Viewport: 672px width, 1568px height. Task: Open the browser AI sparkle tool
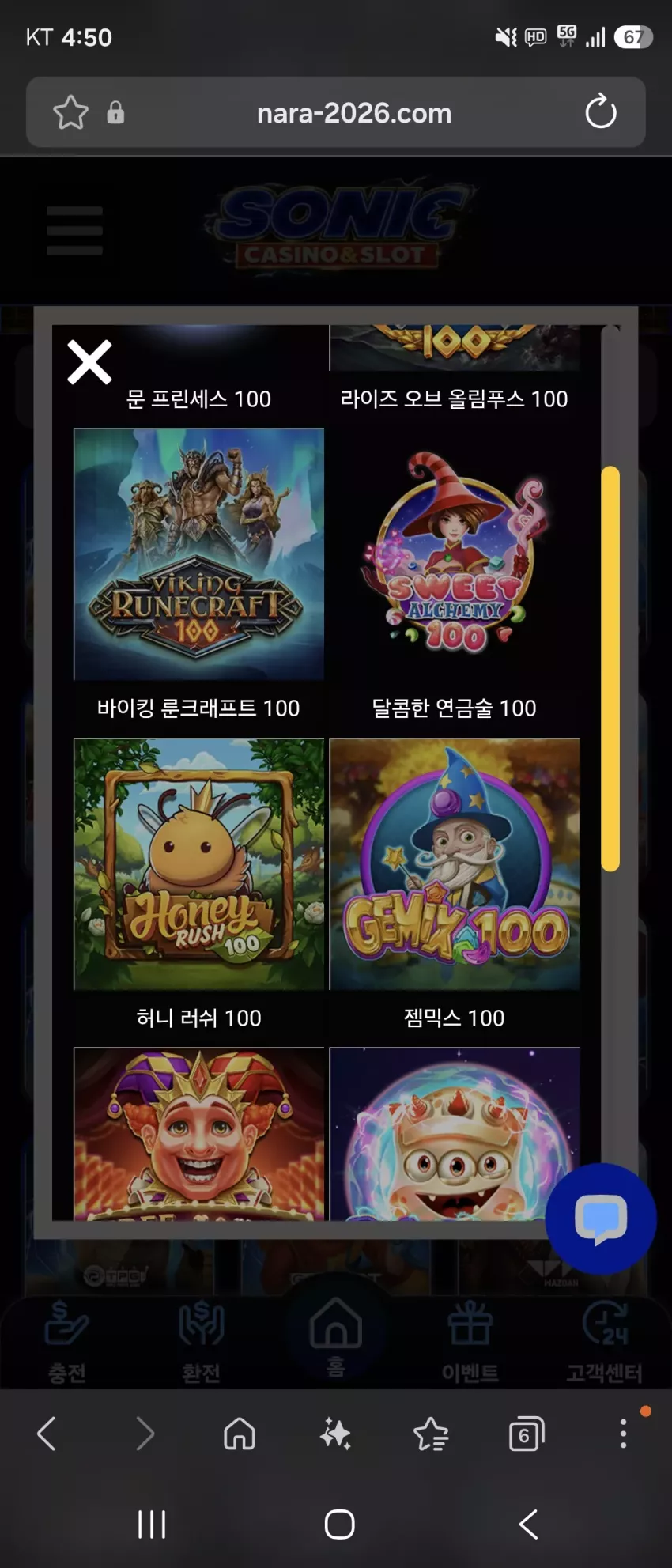click(335, 1434)
